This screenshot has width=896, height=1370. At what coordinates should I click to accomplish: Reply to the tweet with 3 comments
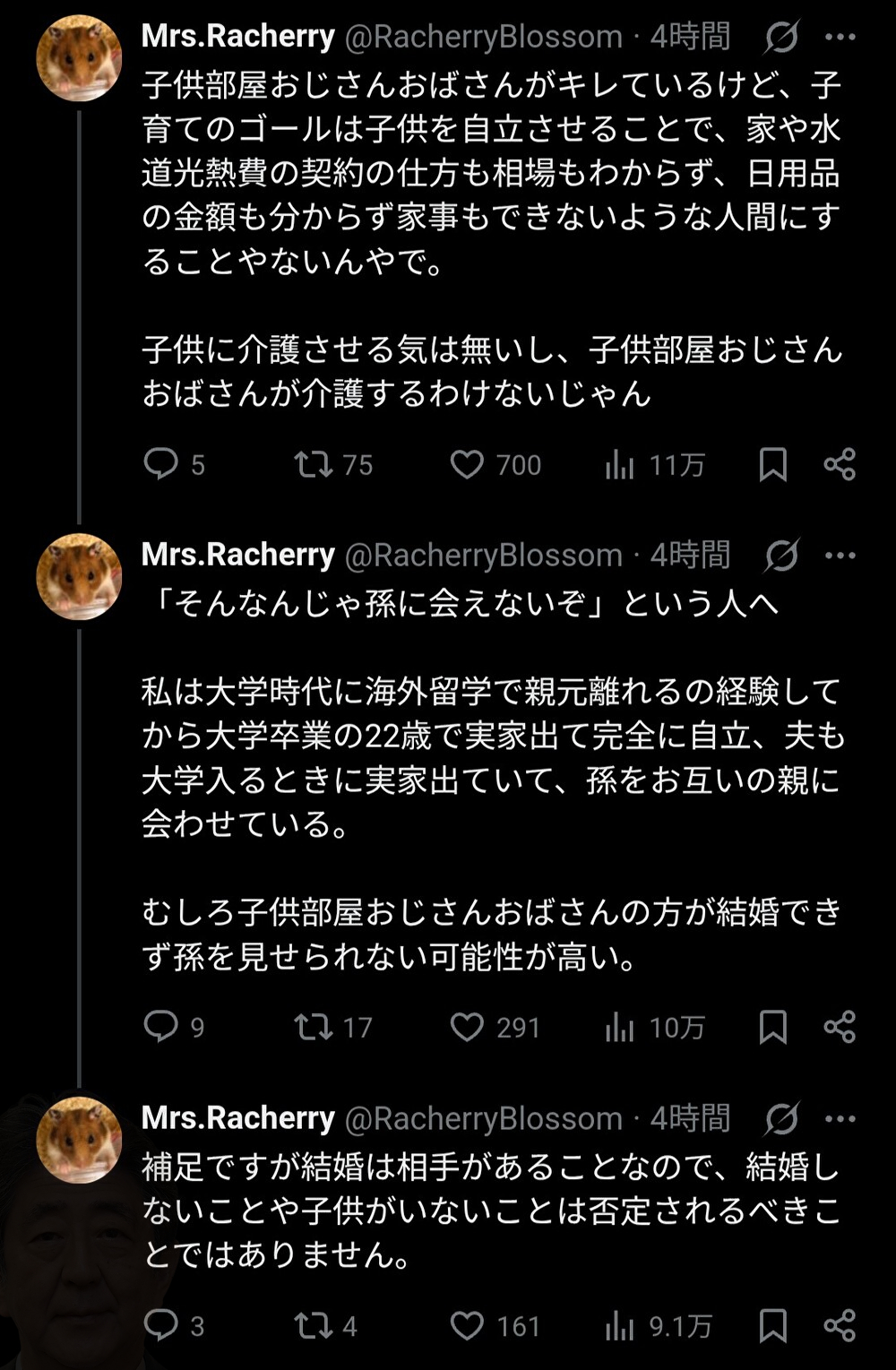pyautogui.click(x=161, y=1325)
